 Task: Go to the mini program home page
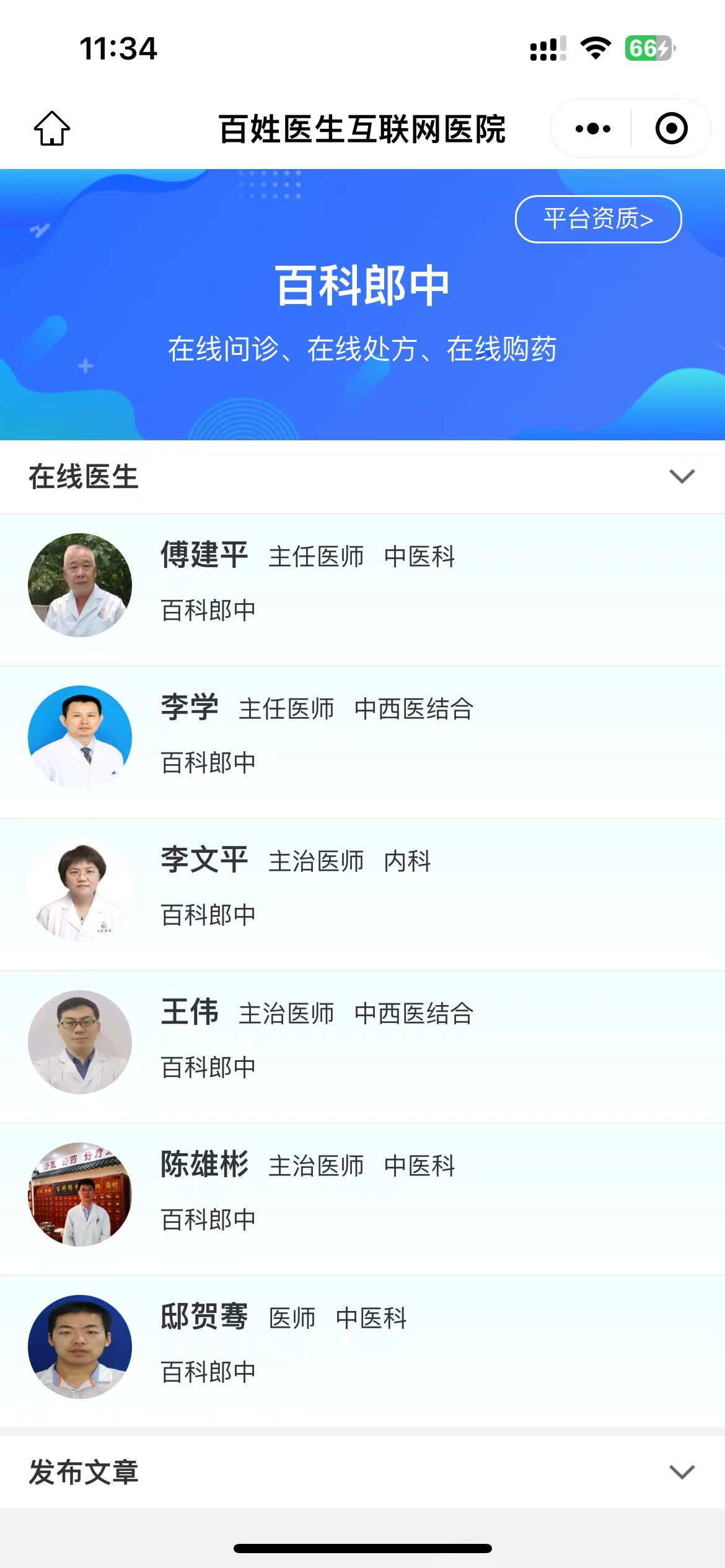pos(52,129)
